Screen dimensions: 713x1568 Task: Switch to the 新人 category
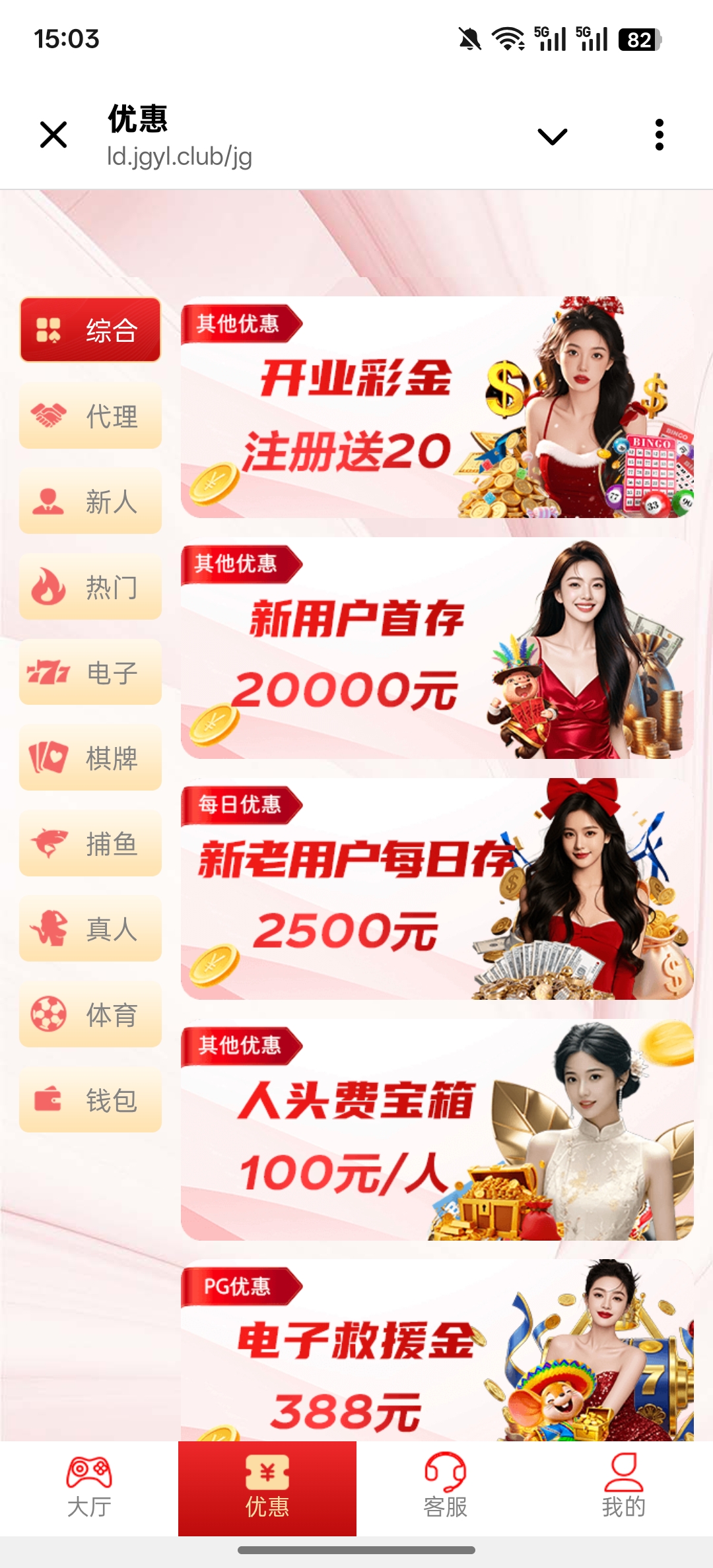click(x=90, y=502)
